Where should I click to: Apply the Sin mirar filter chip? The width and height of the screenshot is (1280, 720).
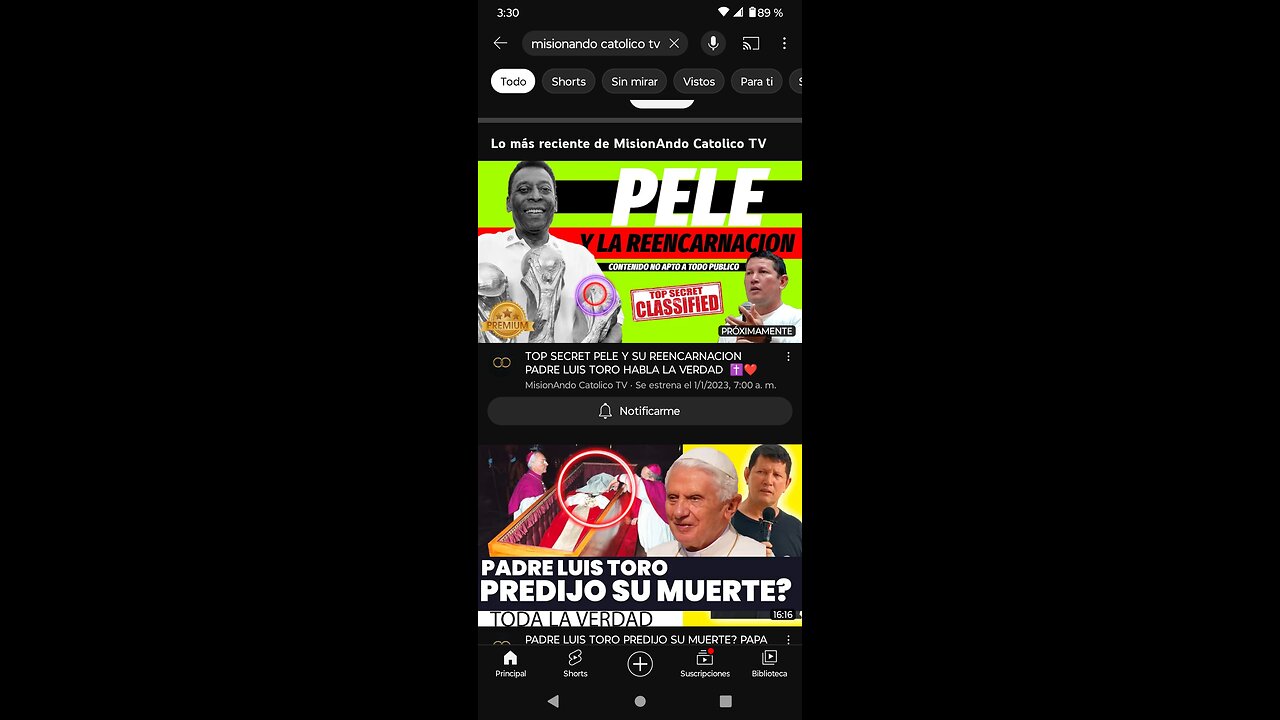pos(634,82)
